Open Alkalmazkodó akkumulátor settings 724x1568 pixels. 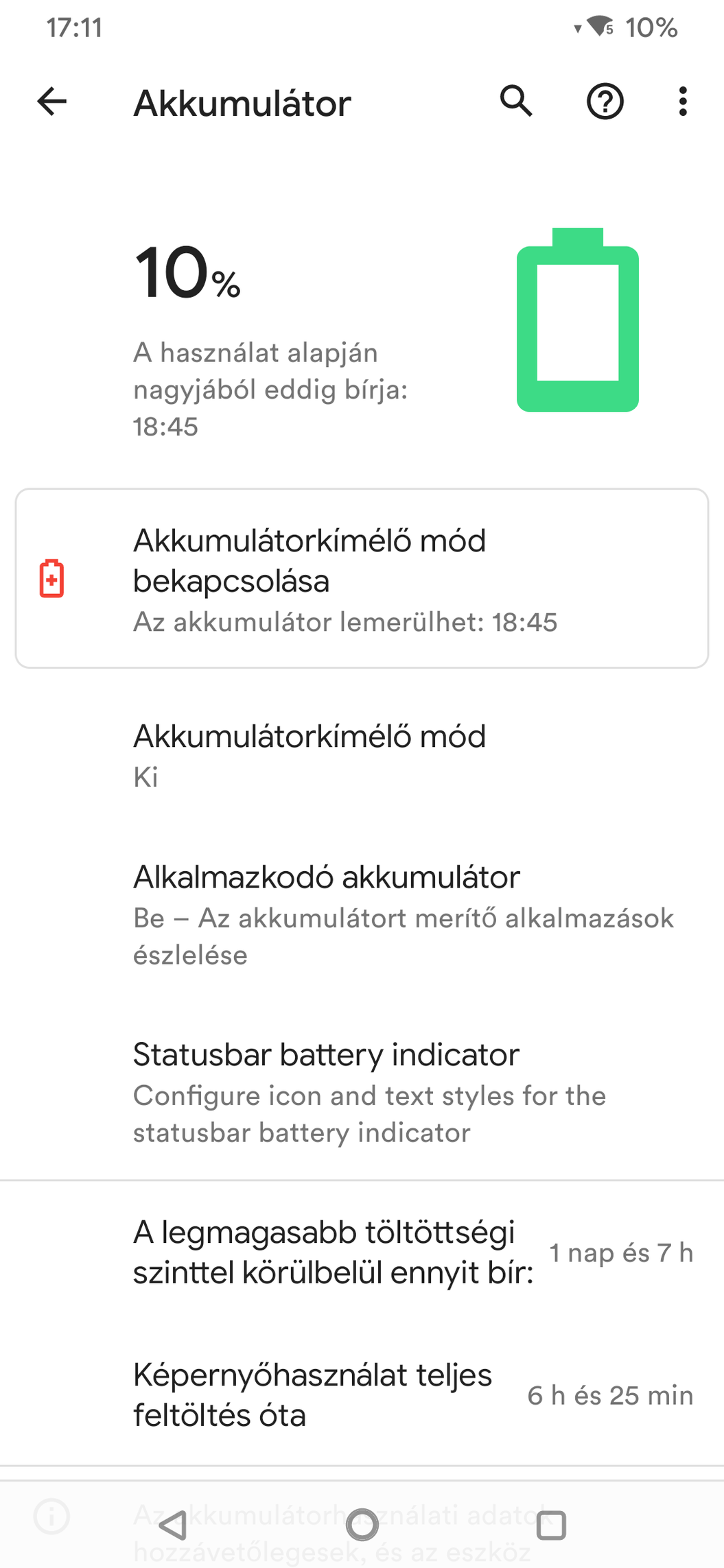(362, 915)
